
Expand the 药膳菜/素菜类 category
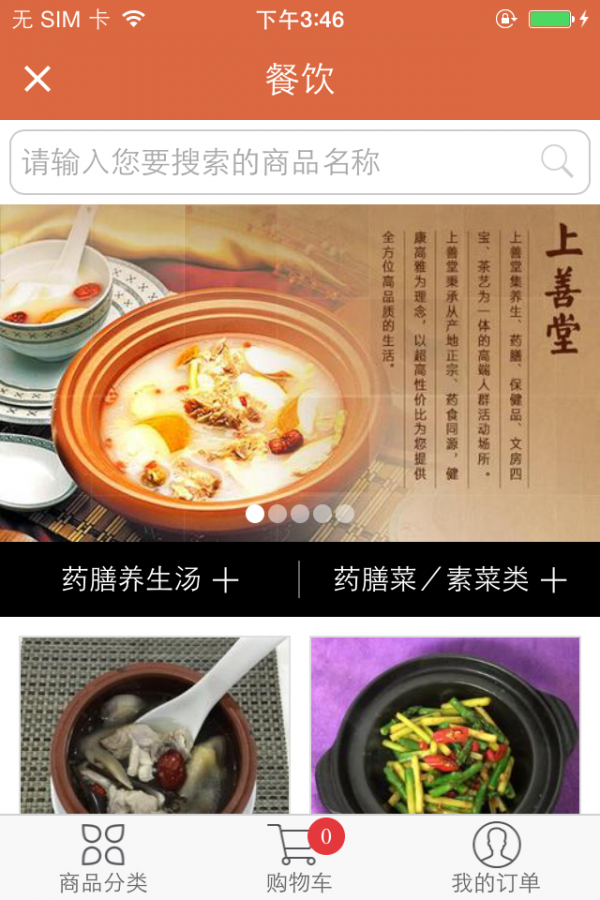(449, 579)
